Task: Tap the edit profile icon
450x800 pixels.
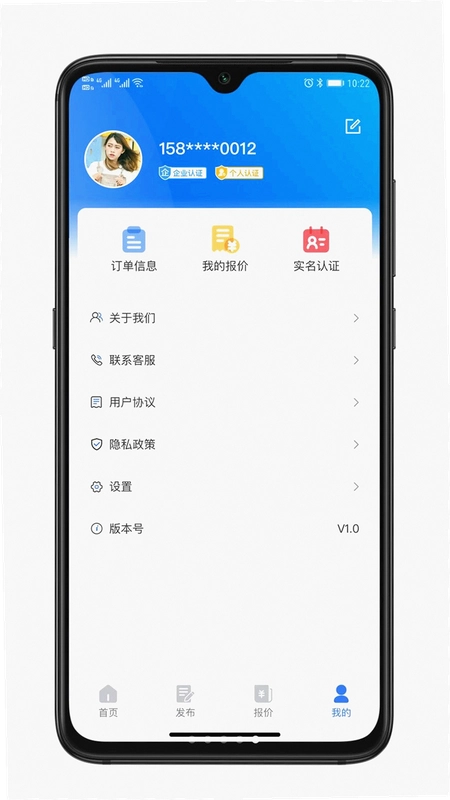Action: tap(353, 126)
